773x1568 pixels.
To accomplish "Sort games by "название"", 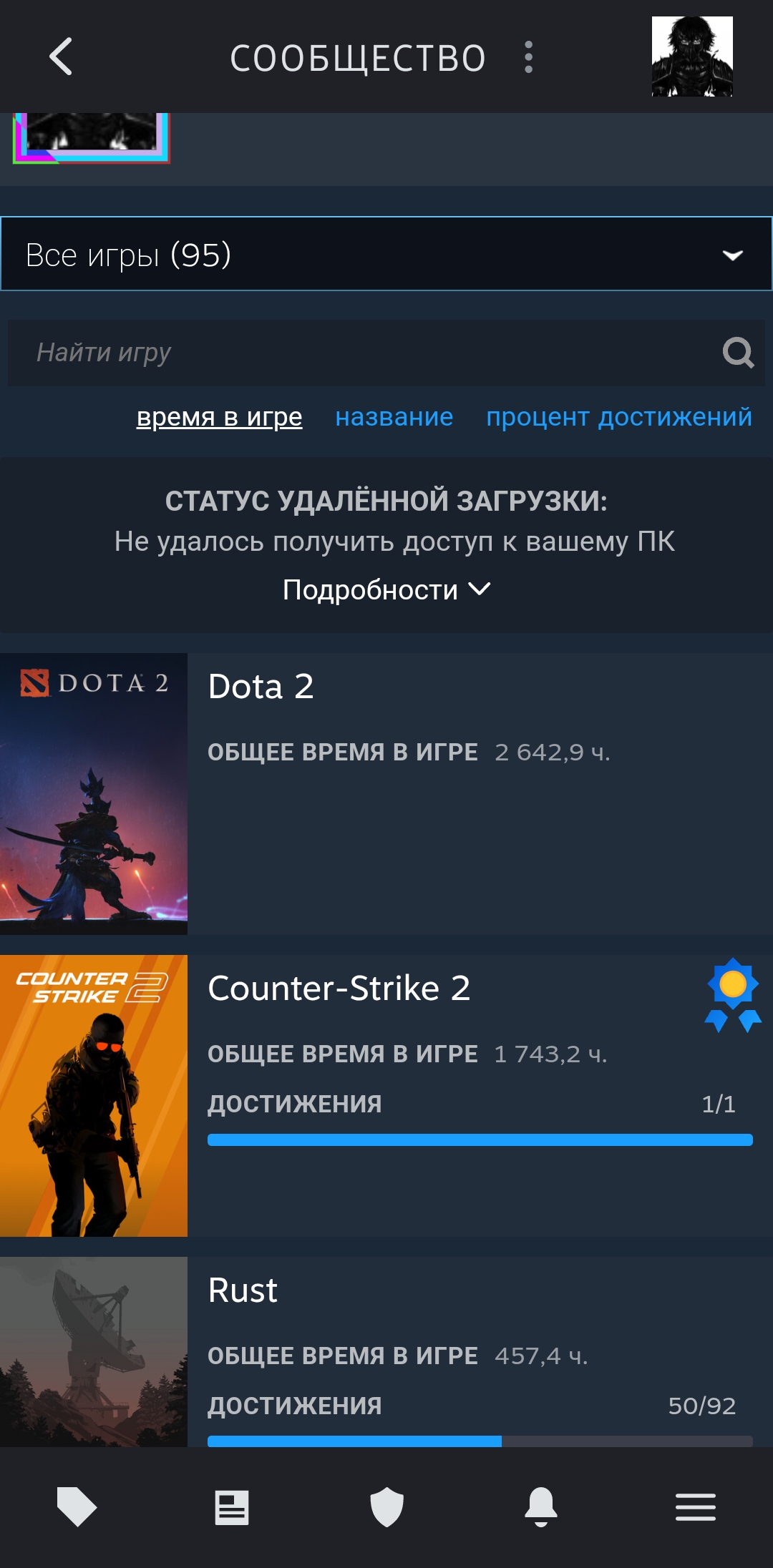I will point(394,417).
